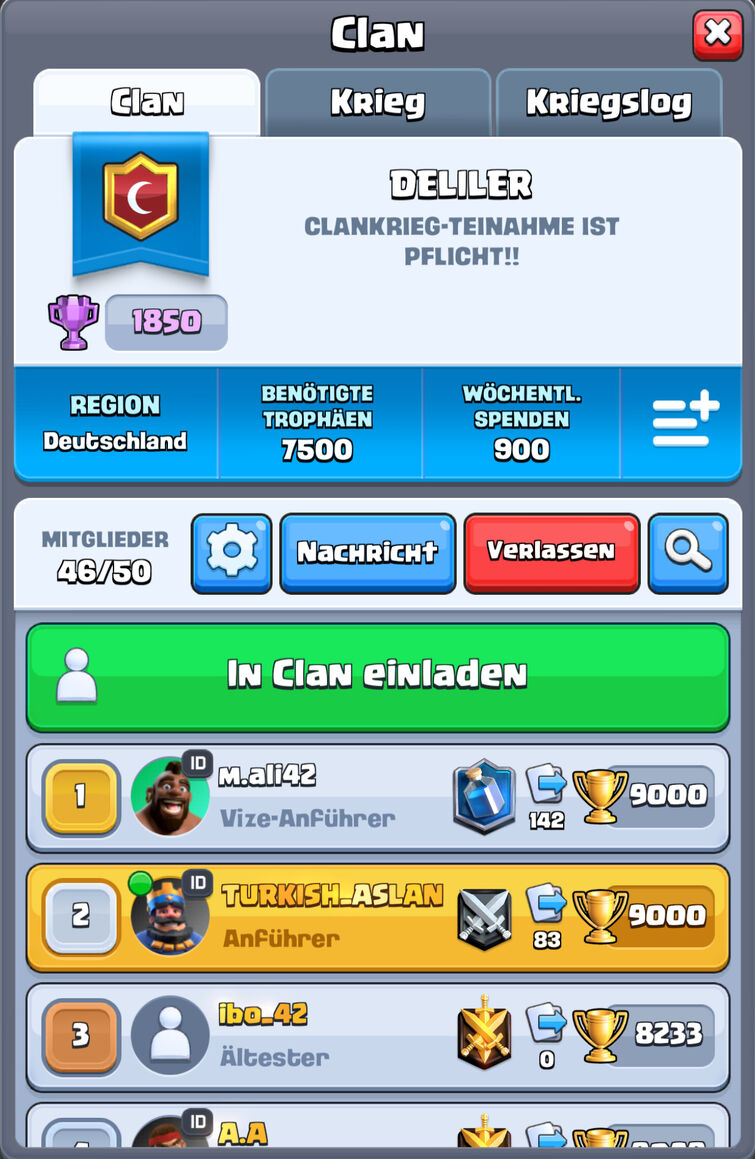Search clans with the magnifier icon

click(x=688, y=553)
